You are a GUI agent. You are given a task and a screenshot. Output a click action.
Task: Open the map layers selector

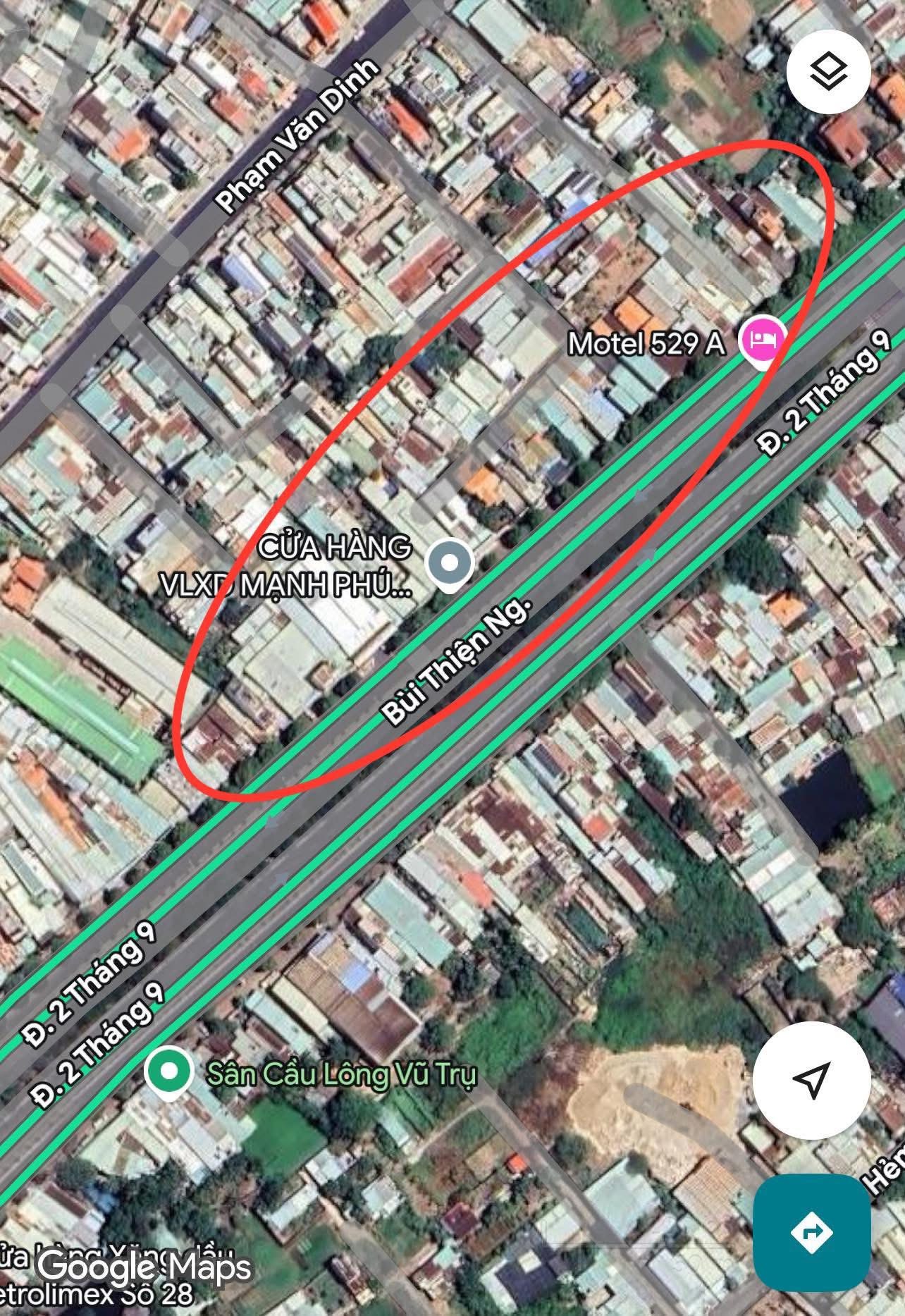pos(828,72)
